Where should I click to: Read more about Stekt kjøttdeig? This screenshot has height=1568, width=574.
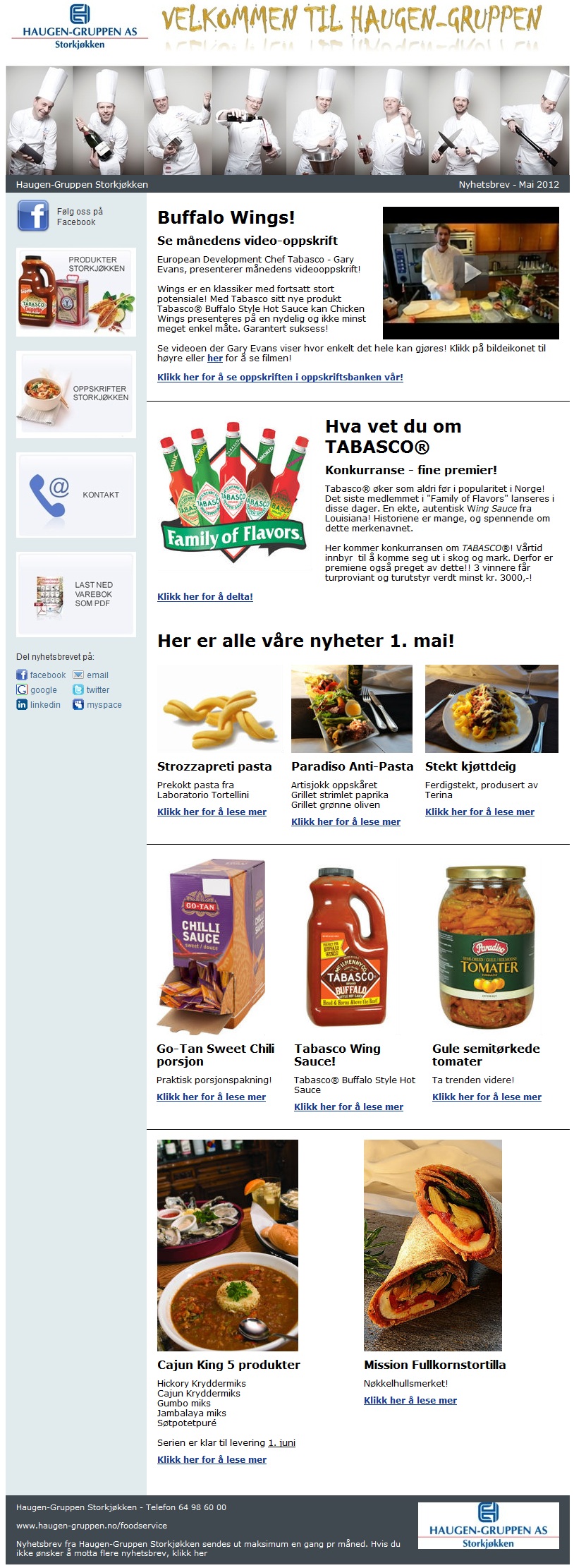(480, 812)
